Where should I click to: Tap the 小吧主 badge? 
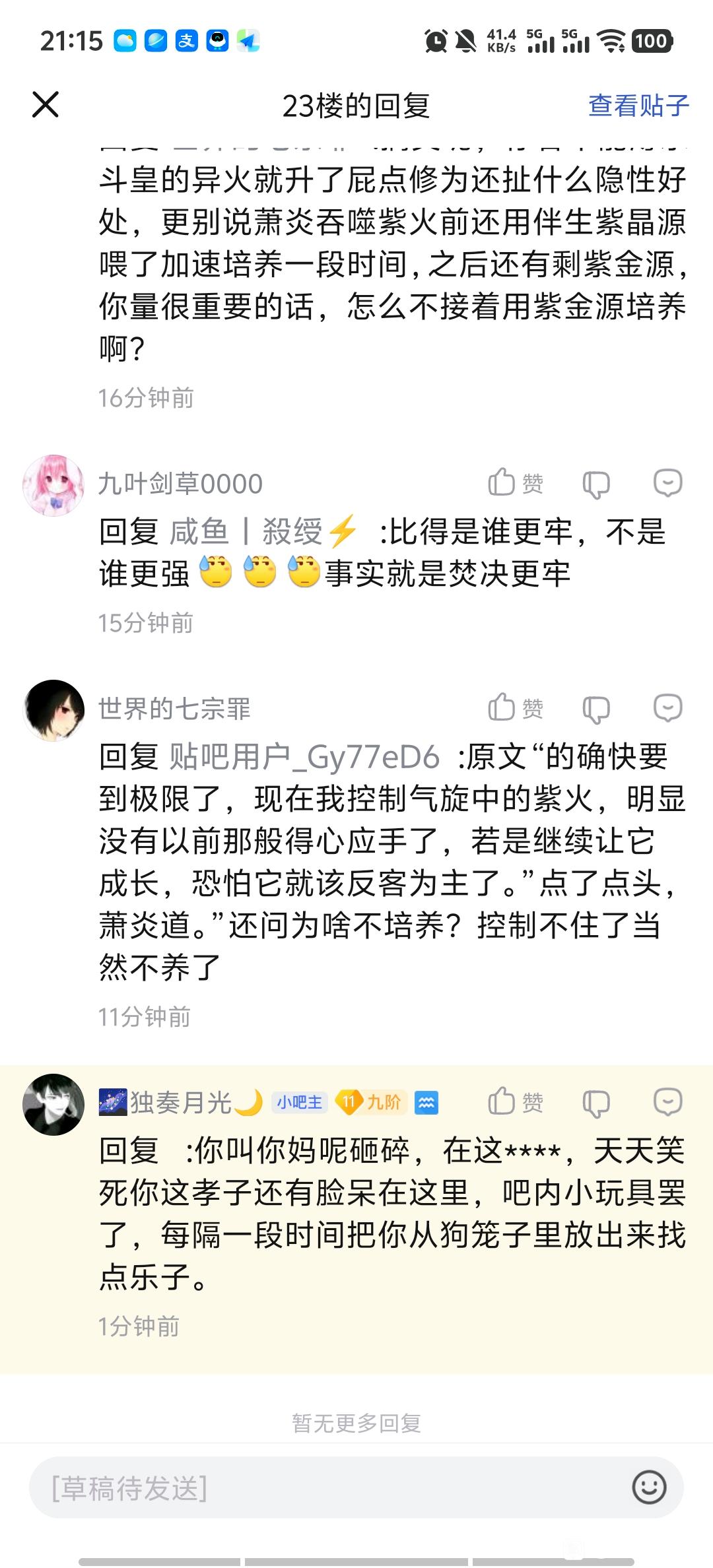click(299, 1102)
